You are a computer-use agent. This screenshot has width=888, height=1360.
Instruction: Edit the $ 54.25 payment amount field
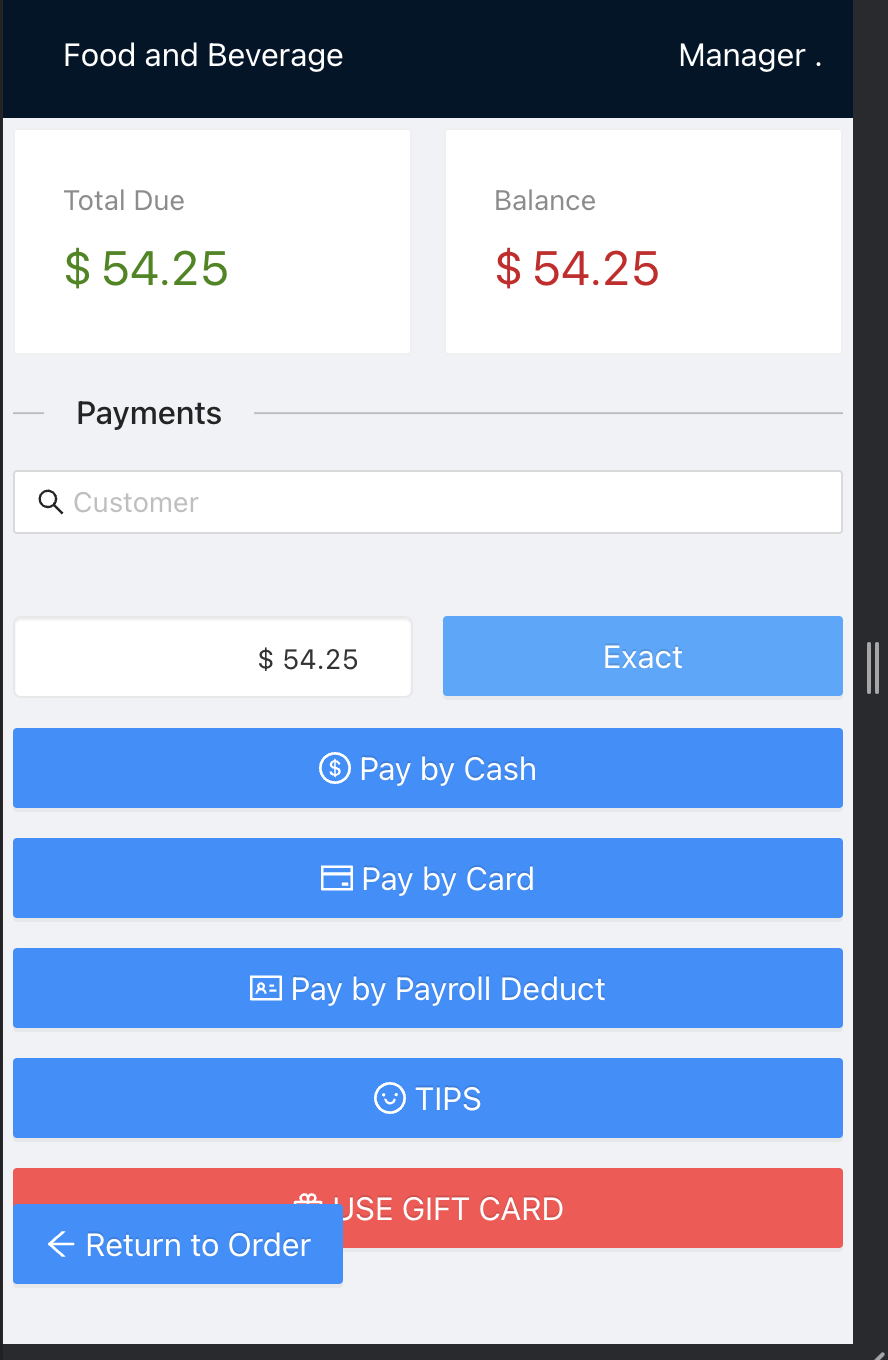click(213, 658)
